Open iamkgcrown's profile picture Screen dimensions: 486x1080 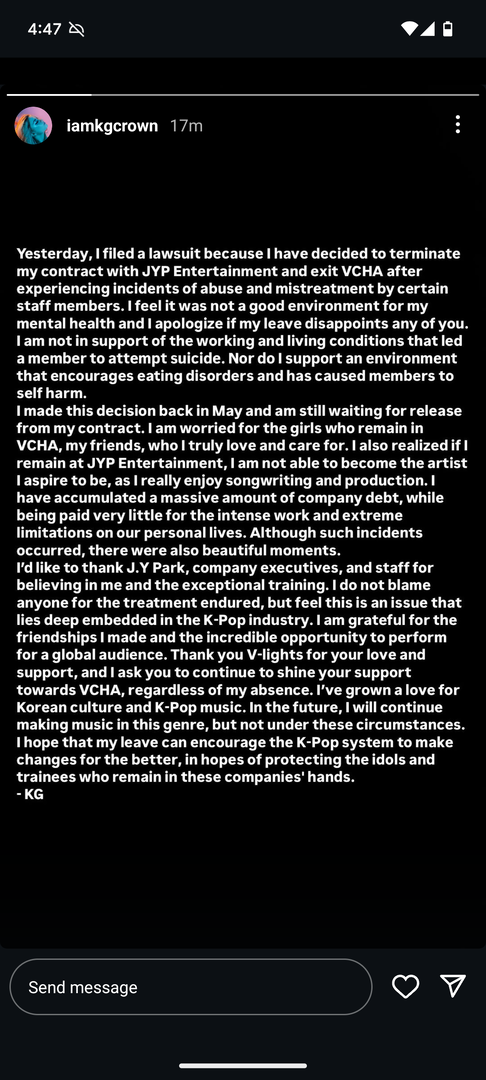click(x=33, y=125)
